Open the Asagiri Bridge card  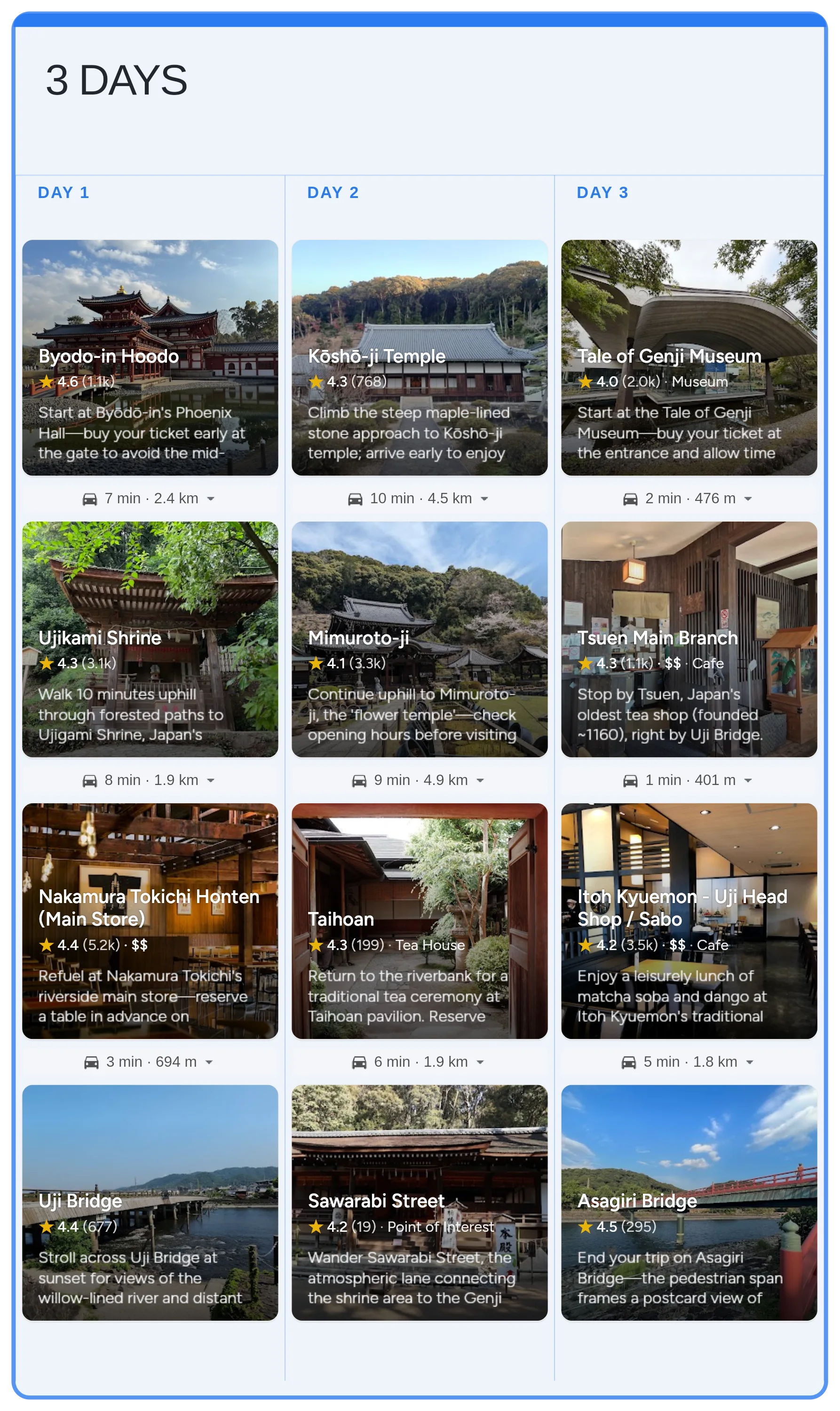(x=689, y=1202)
